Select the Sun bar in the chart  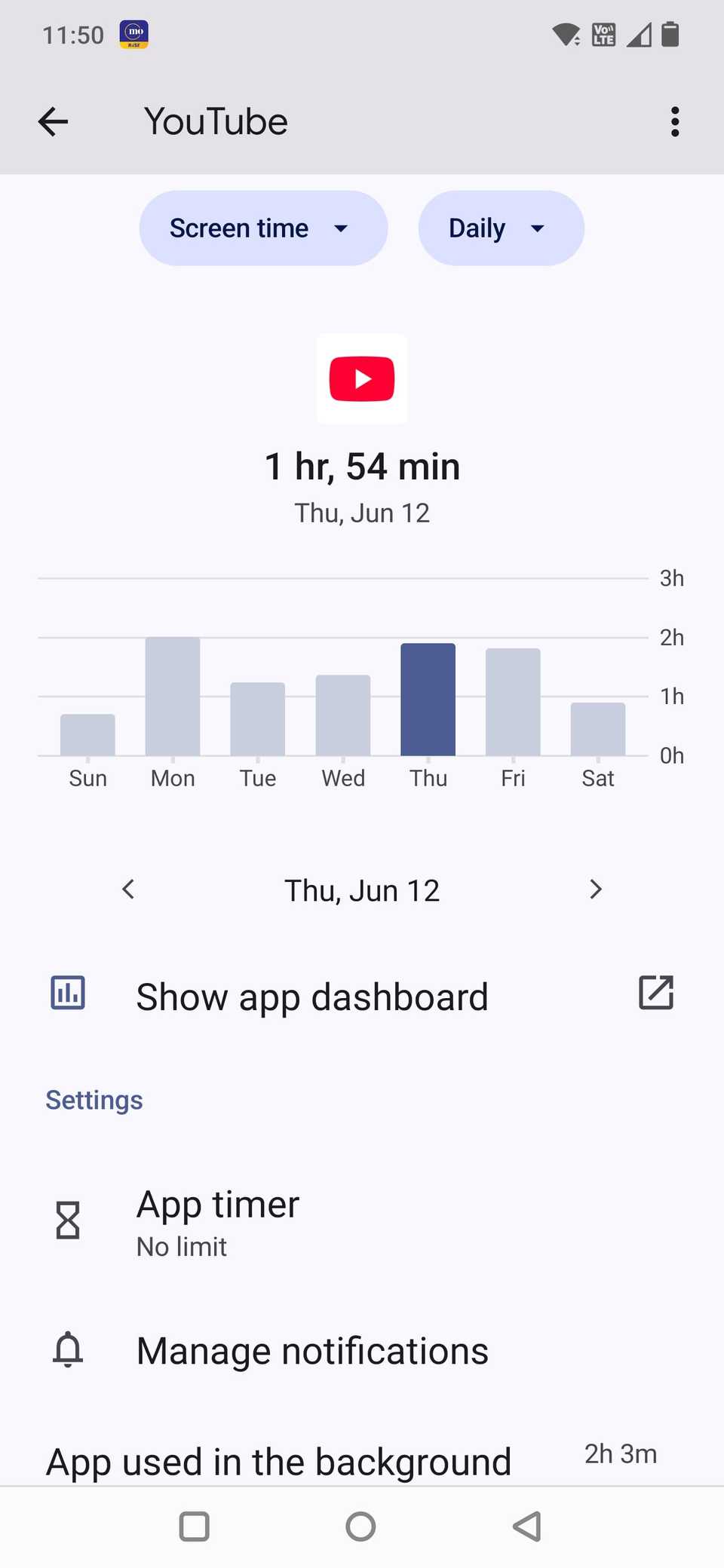[87, 735]
